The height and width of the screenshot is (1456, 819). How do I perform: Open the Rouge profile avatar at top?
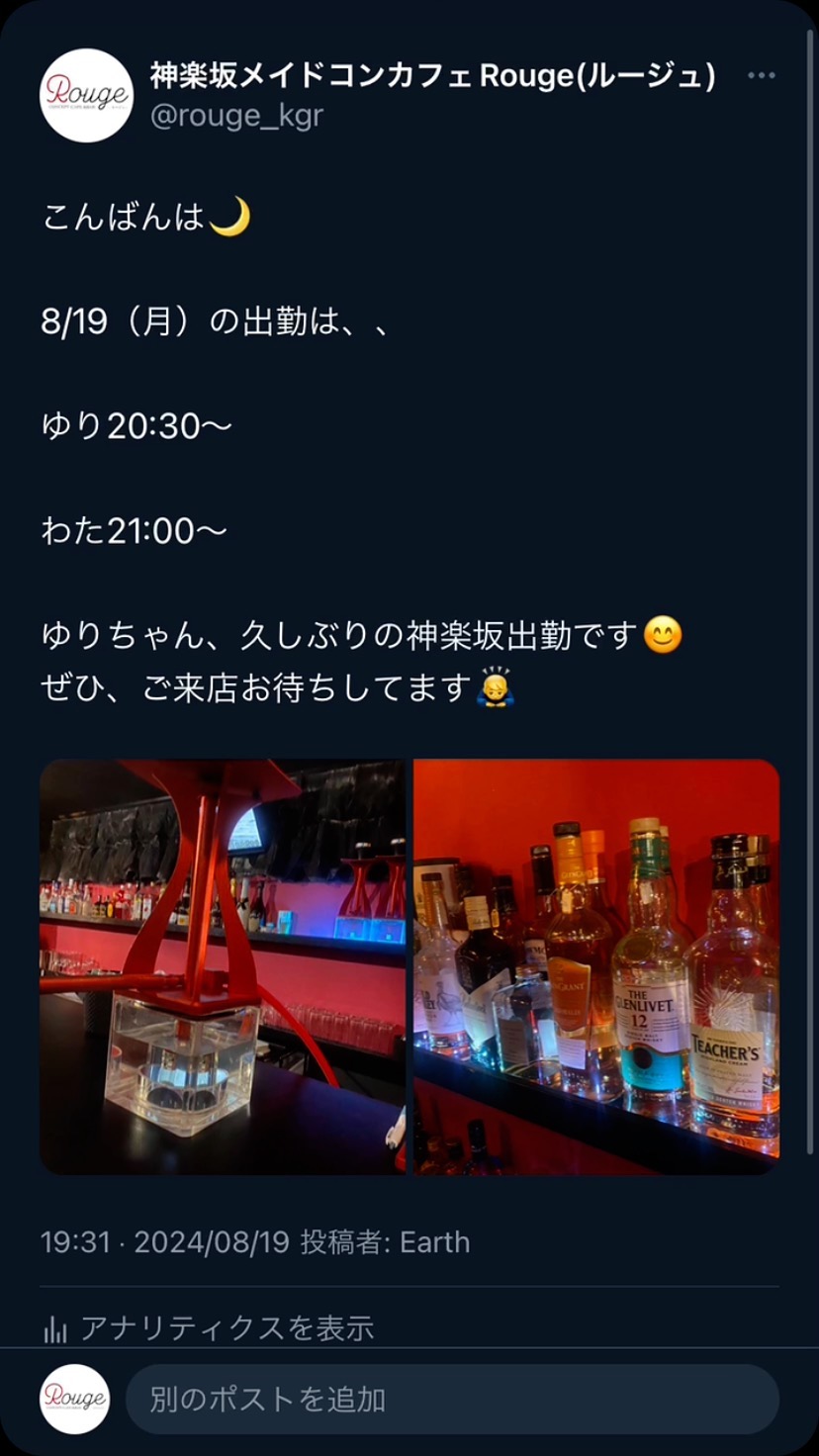(86, 95)
